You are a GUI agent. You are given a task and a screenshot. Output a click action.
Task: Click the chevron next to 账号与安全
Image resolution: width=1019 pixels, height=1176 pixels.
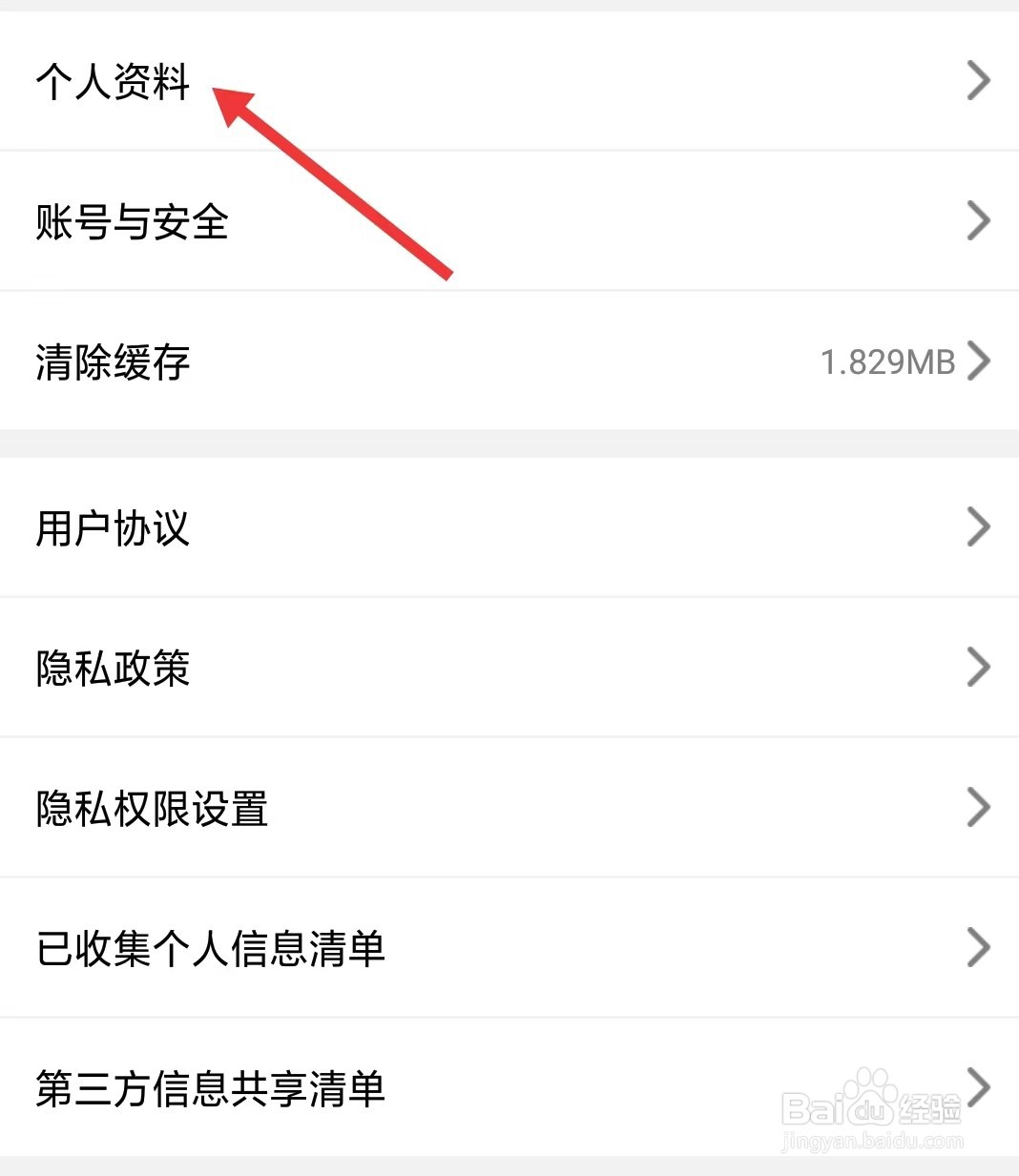pos(979,221)
